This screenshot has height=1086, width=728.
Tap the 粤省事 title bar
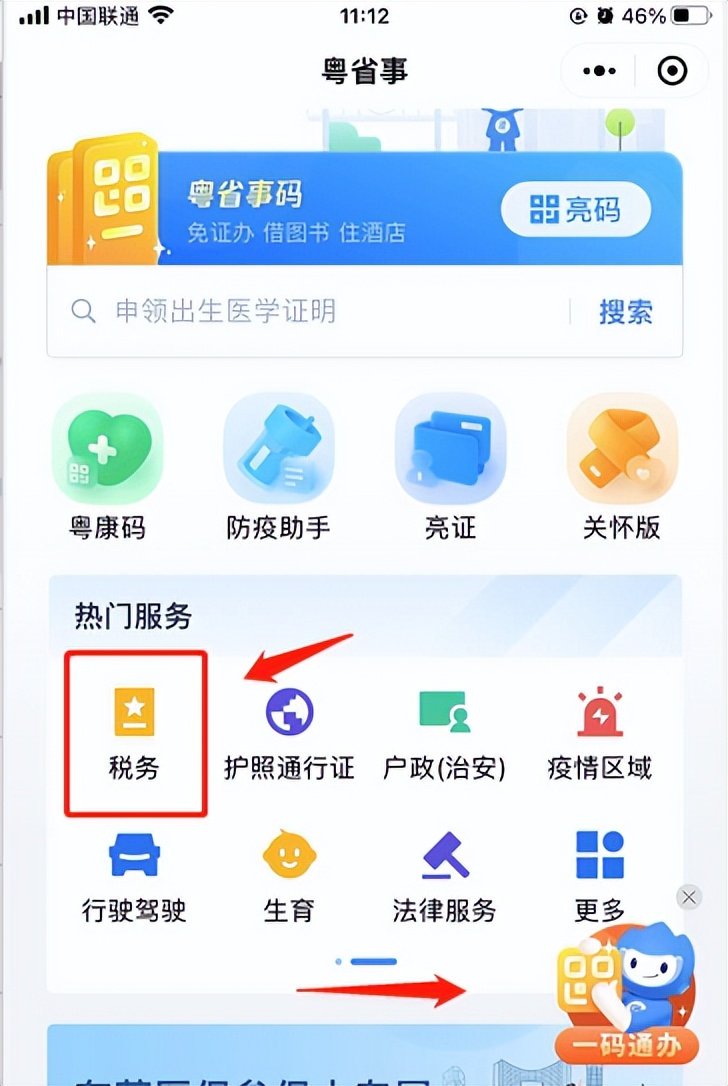click(363, 70)
